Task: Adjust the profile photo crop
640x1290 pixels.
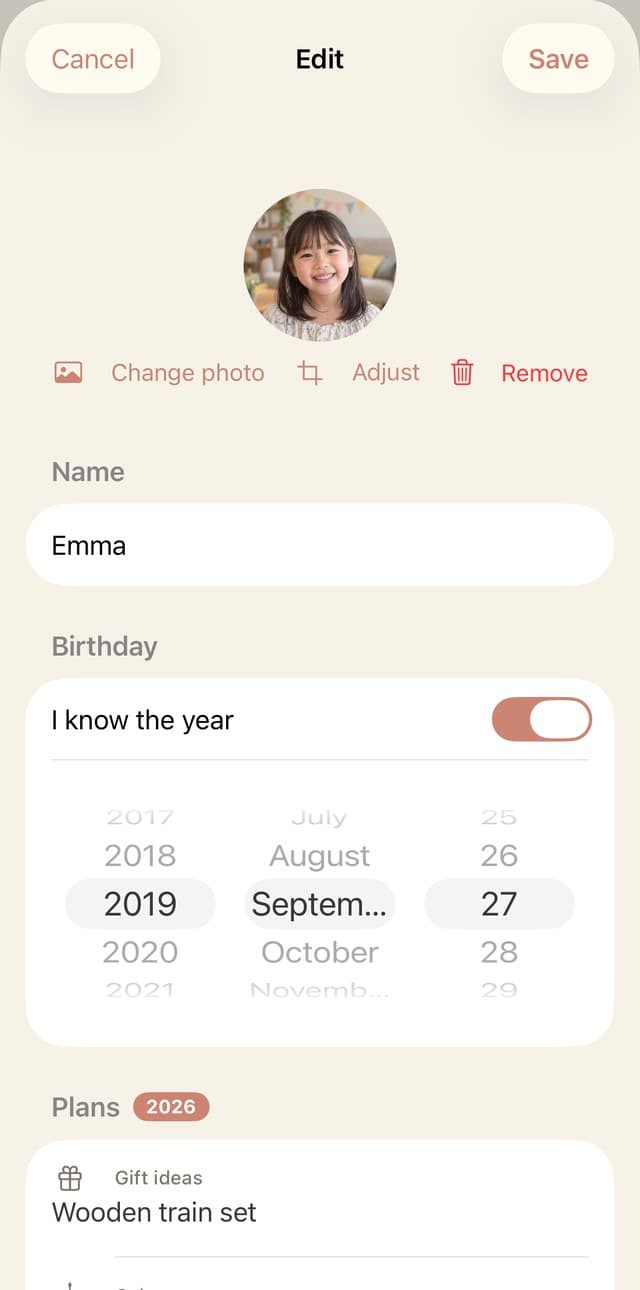Action: (x=359, y=373)
